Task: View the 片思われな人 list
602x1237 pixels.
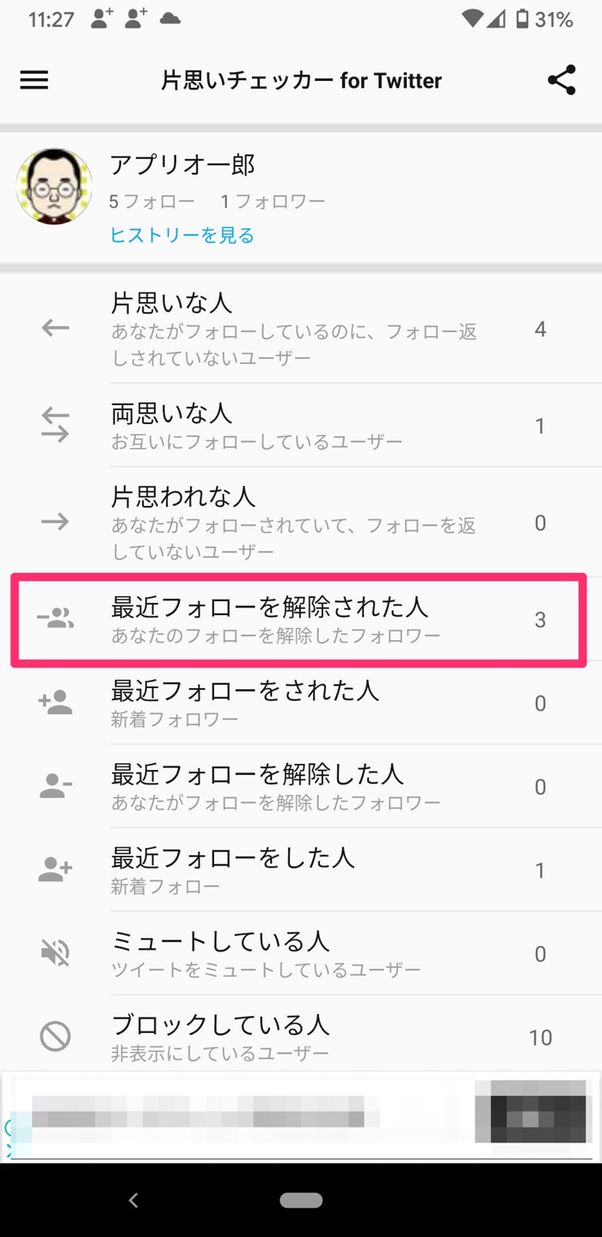Action: 300,522
